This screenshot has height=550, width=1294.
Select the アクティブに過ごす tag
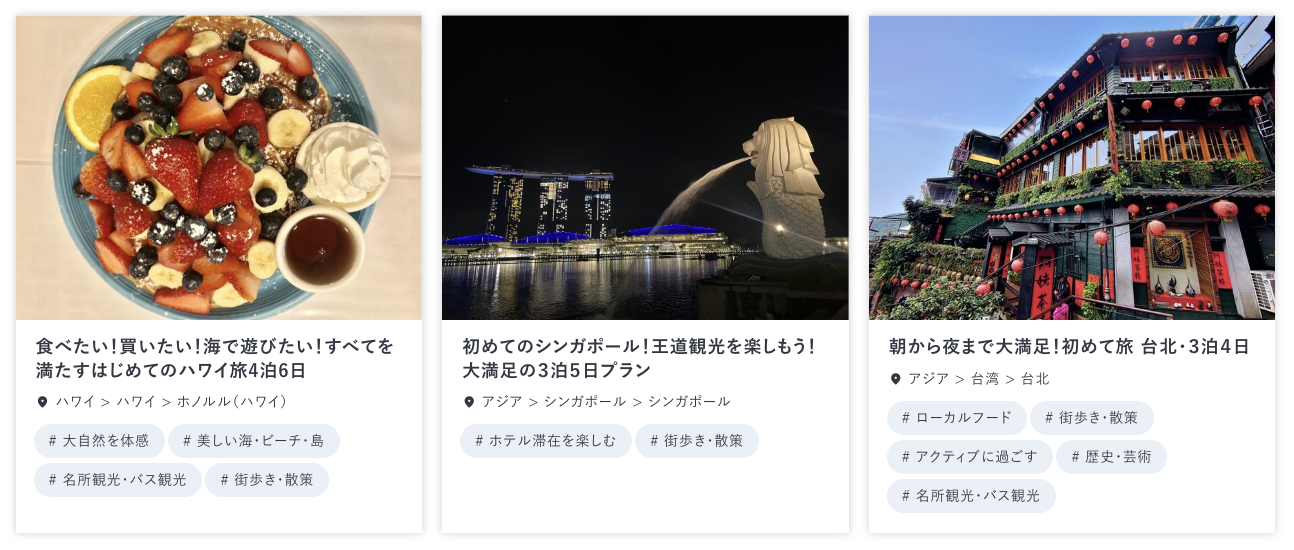969,457
